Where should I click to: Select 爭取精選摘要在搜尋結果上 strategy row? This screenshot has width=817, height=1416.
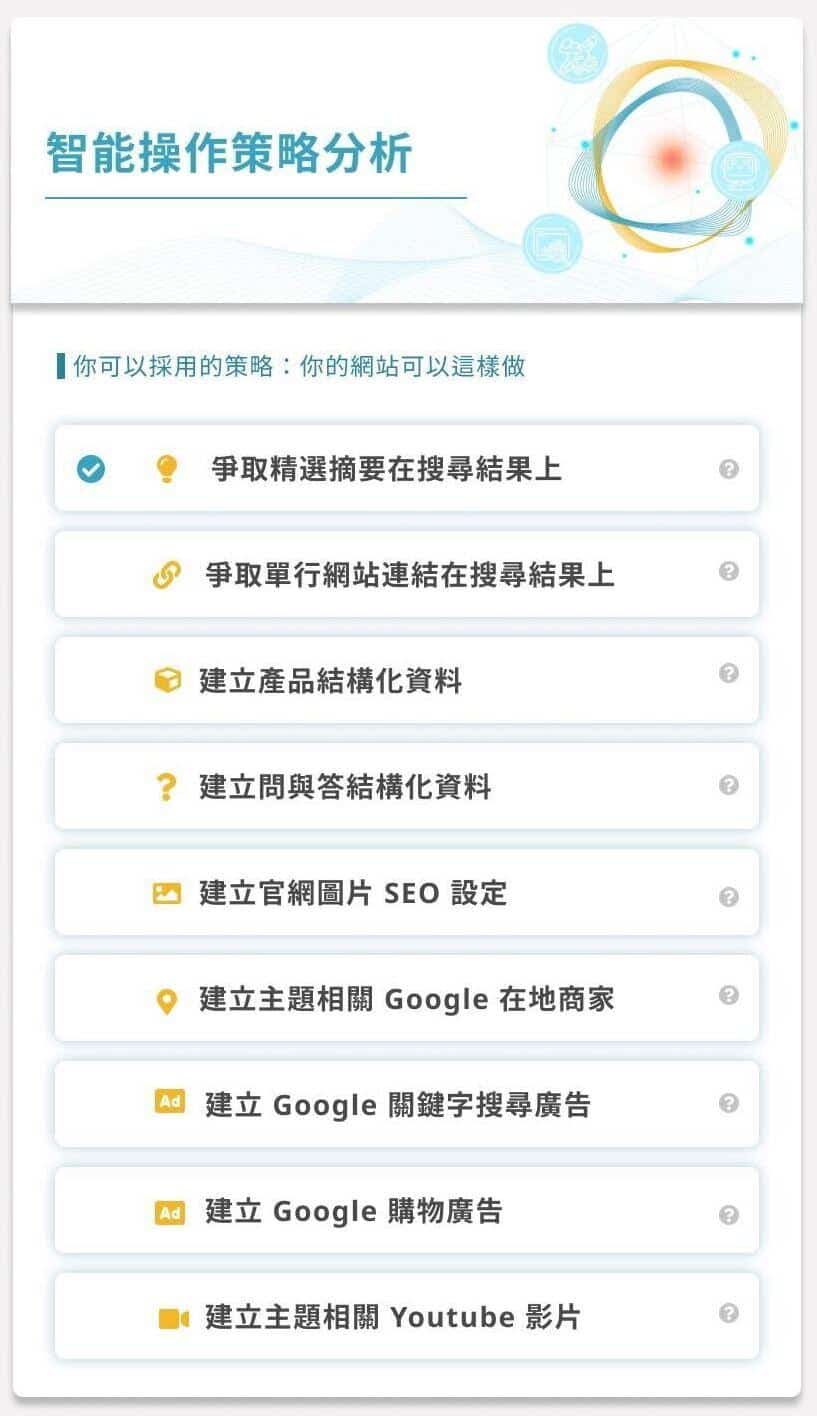click(386, 468)
